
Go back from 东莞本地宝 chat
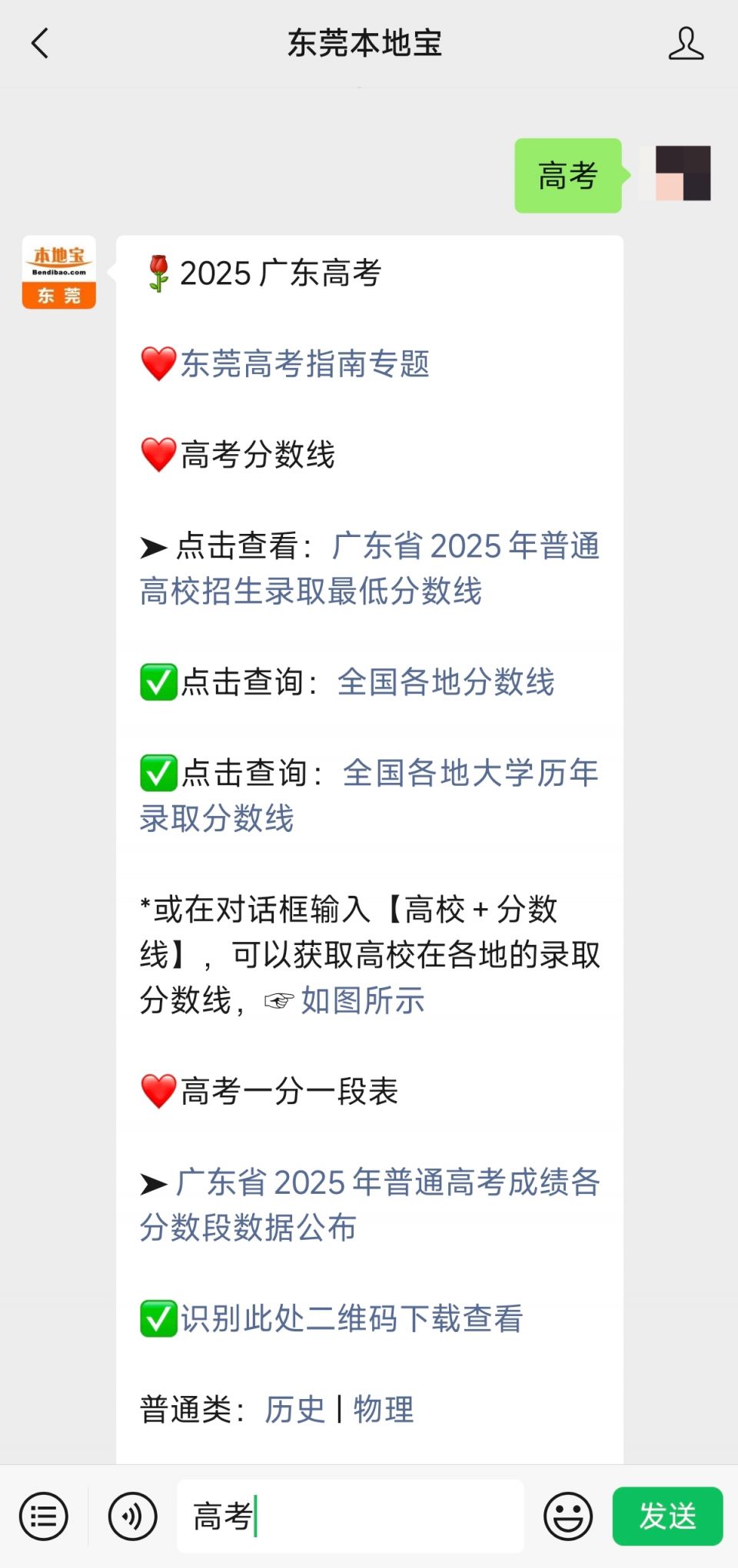point(40,43)
